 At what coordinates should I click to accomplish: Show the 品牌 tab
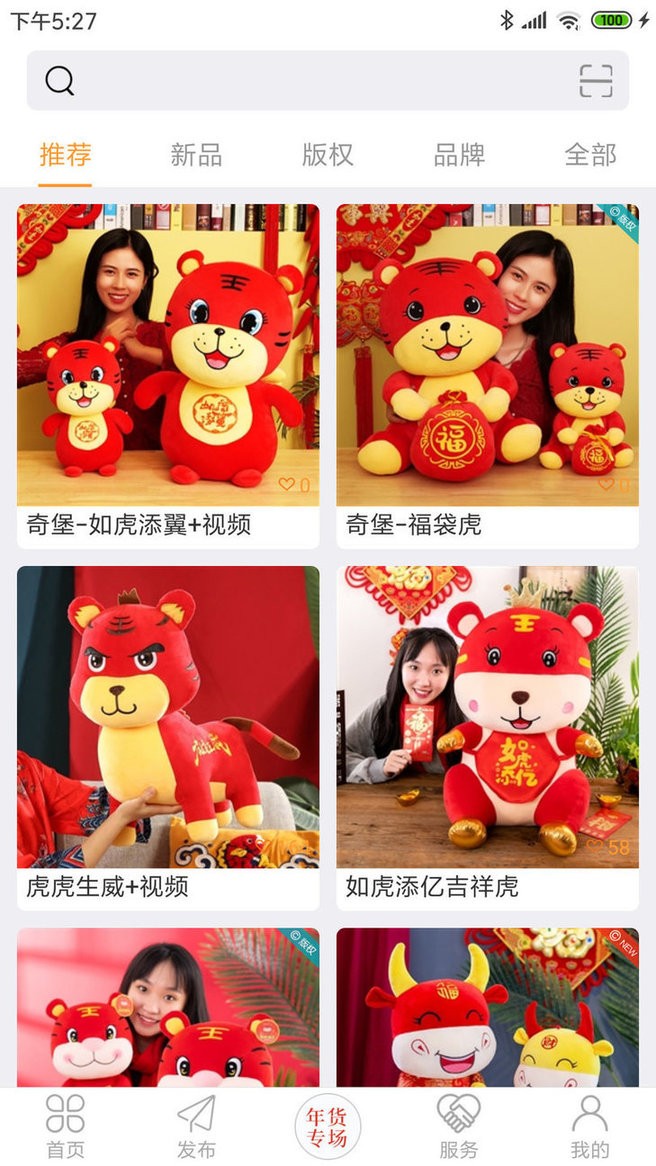coord(459,155)
